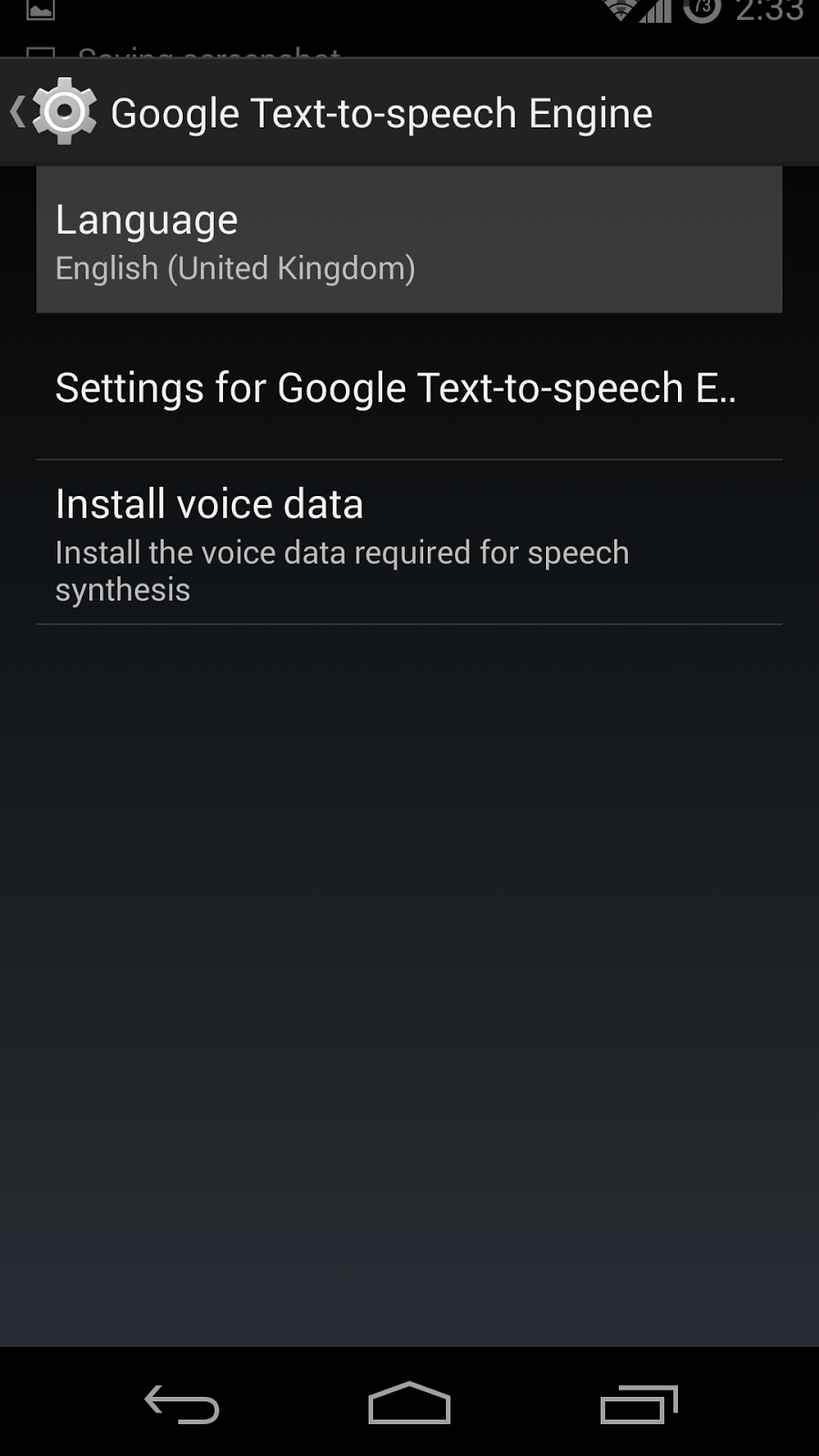Tap the screenshot icon in the status bar
This screenshot has width=819, height=1456.
(x=38, y=11)
